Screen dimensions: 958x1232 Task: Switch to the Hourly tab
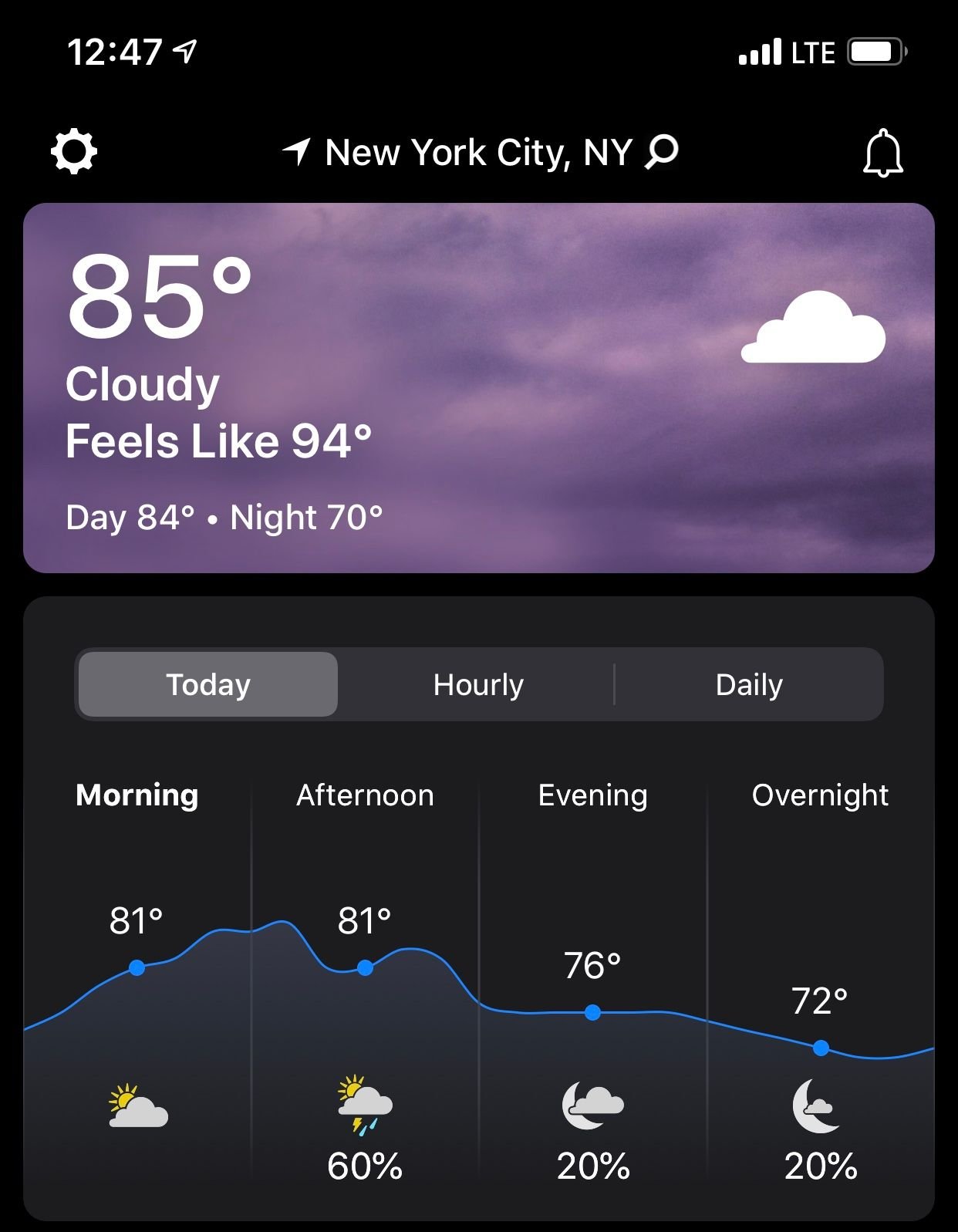478,684
